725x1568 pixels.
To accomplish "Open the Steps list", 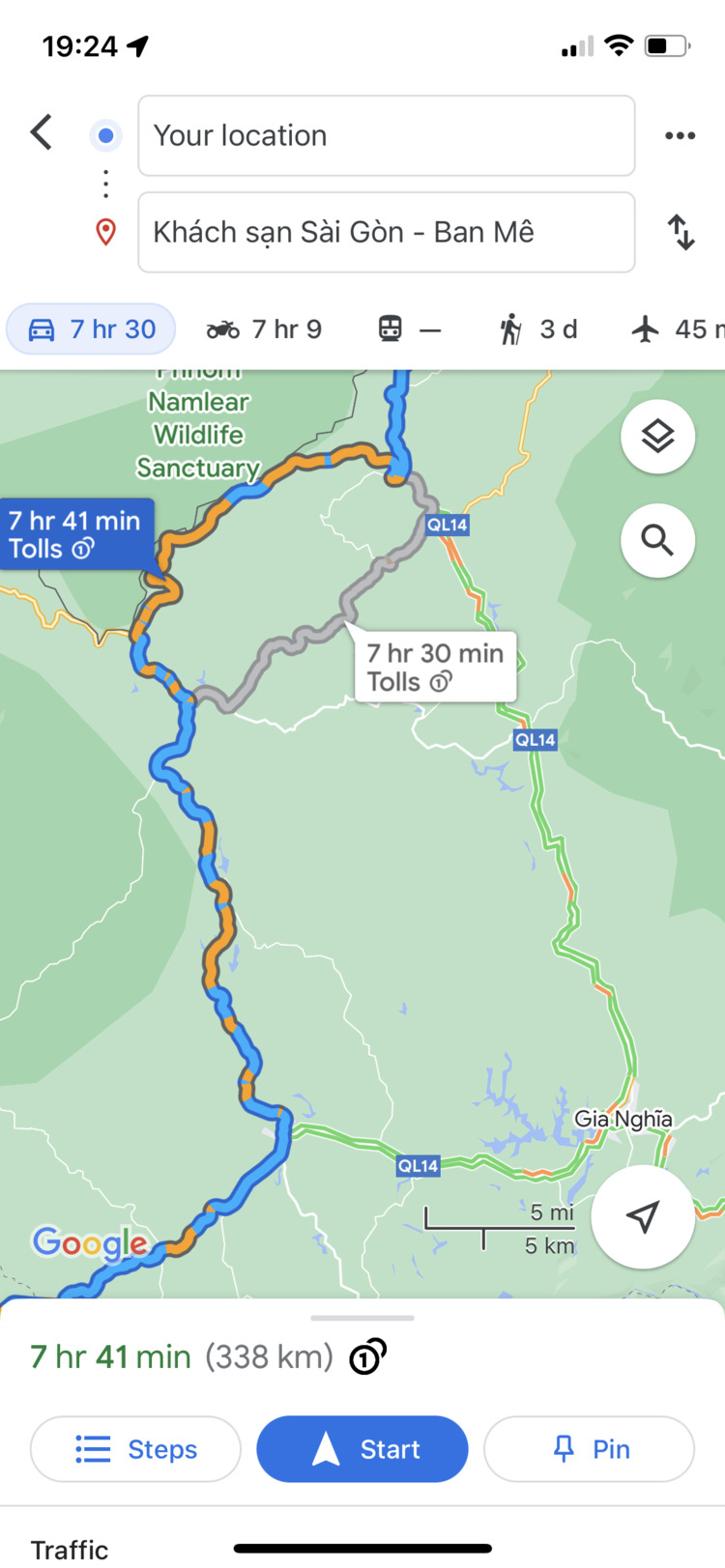I will 135,1448.
